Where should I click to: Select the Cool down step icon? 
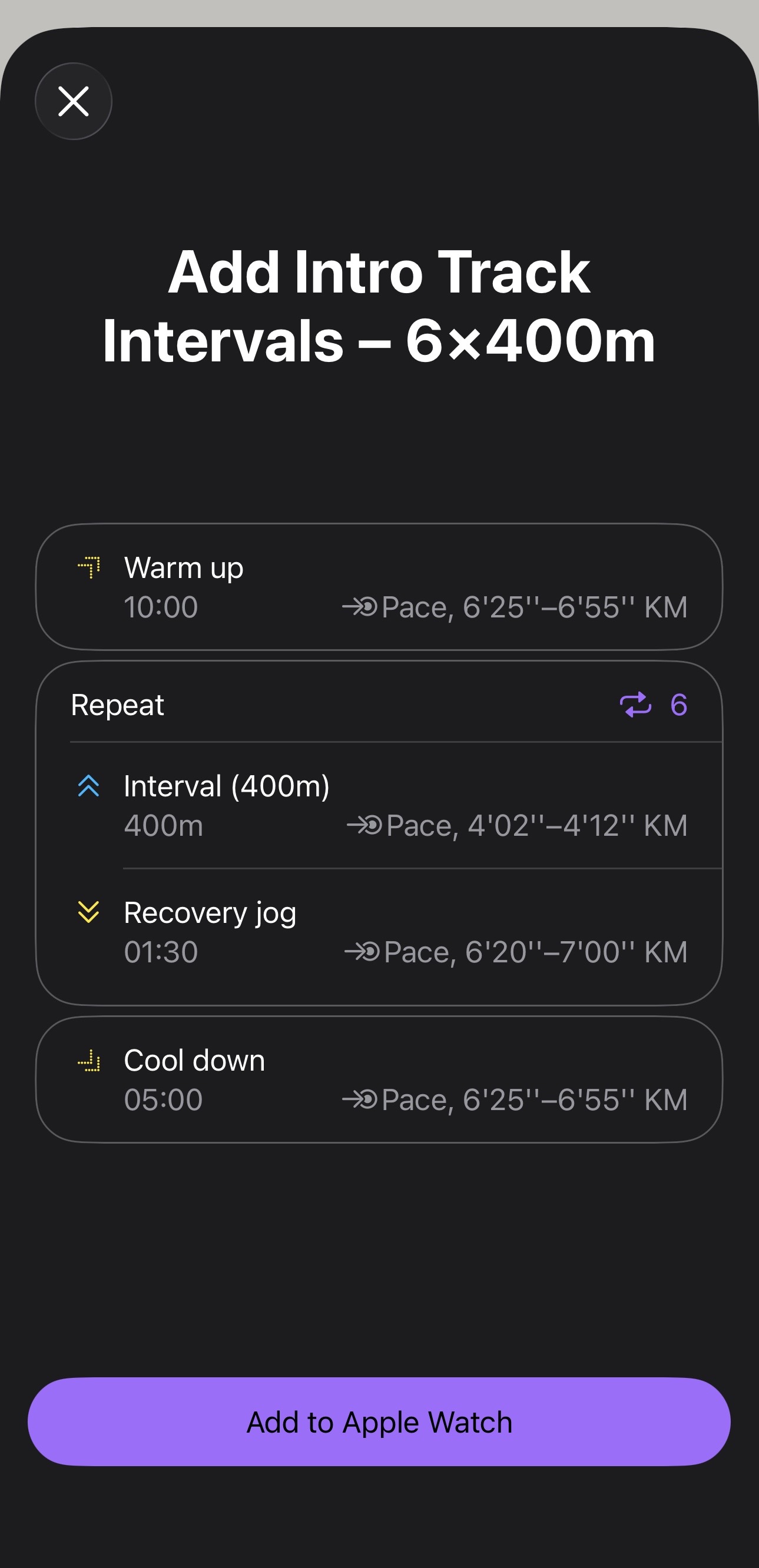[x=89, y=1061]
